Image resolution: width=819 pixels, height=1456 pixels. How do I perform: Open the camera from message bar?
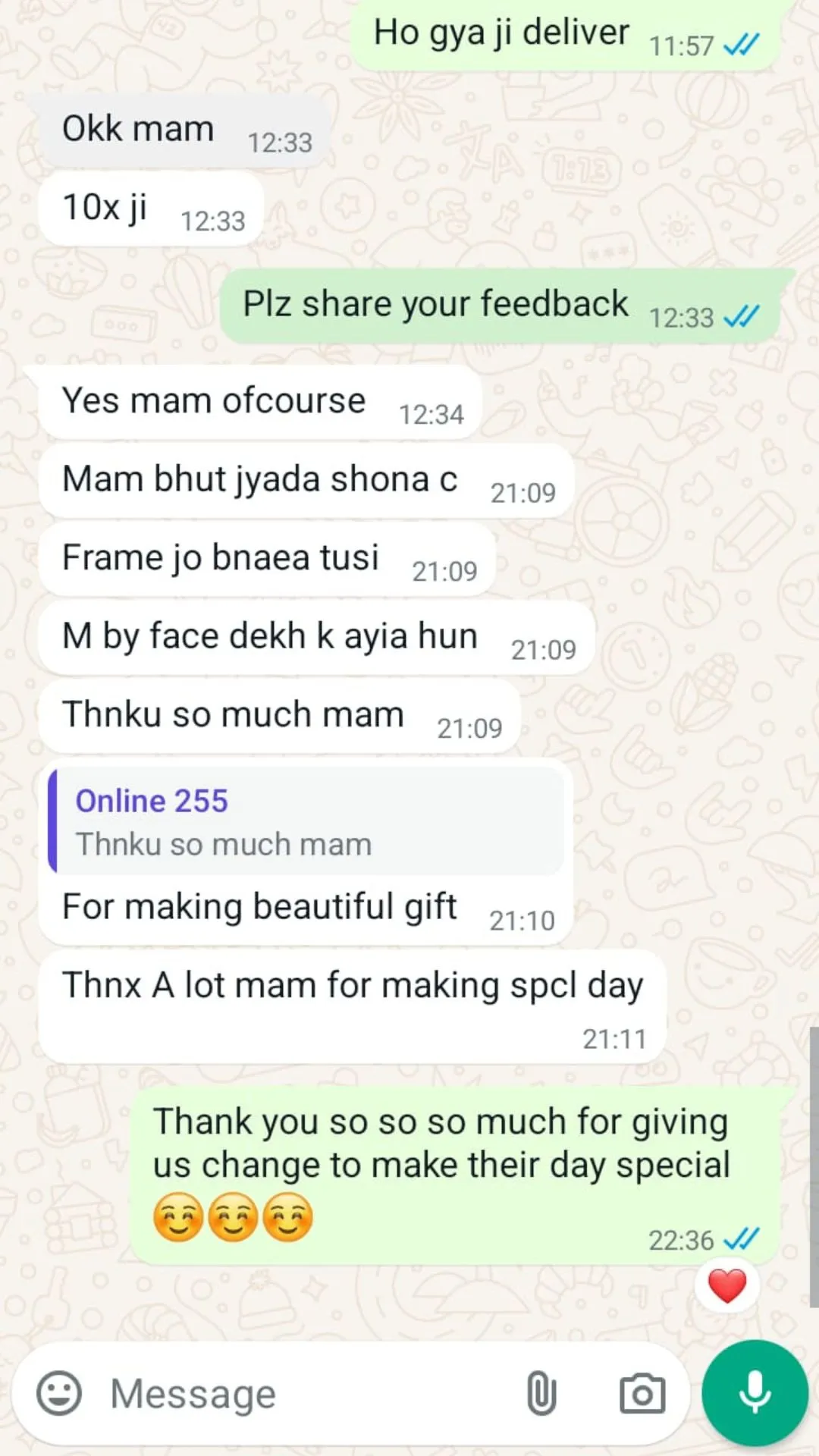point(642,1394)
